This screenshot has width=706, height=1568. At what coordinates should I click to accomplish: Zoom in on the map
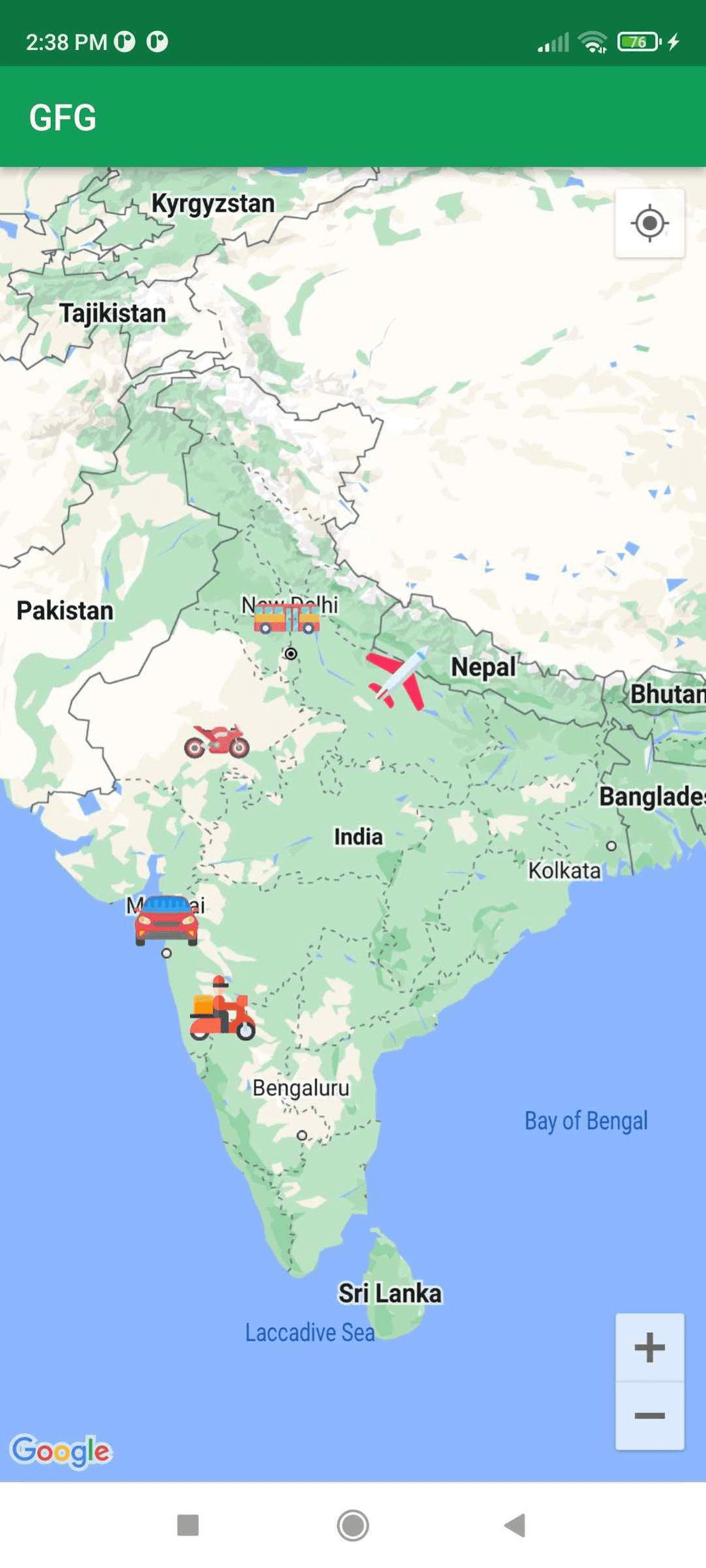(650, 1347)
